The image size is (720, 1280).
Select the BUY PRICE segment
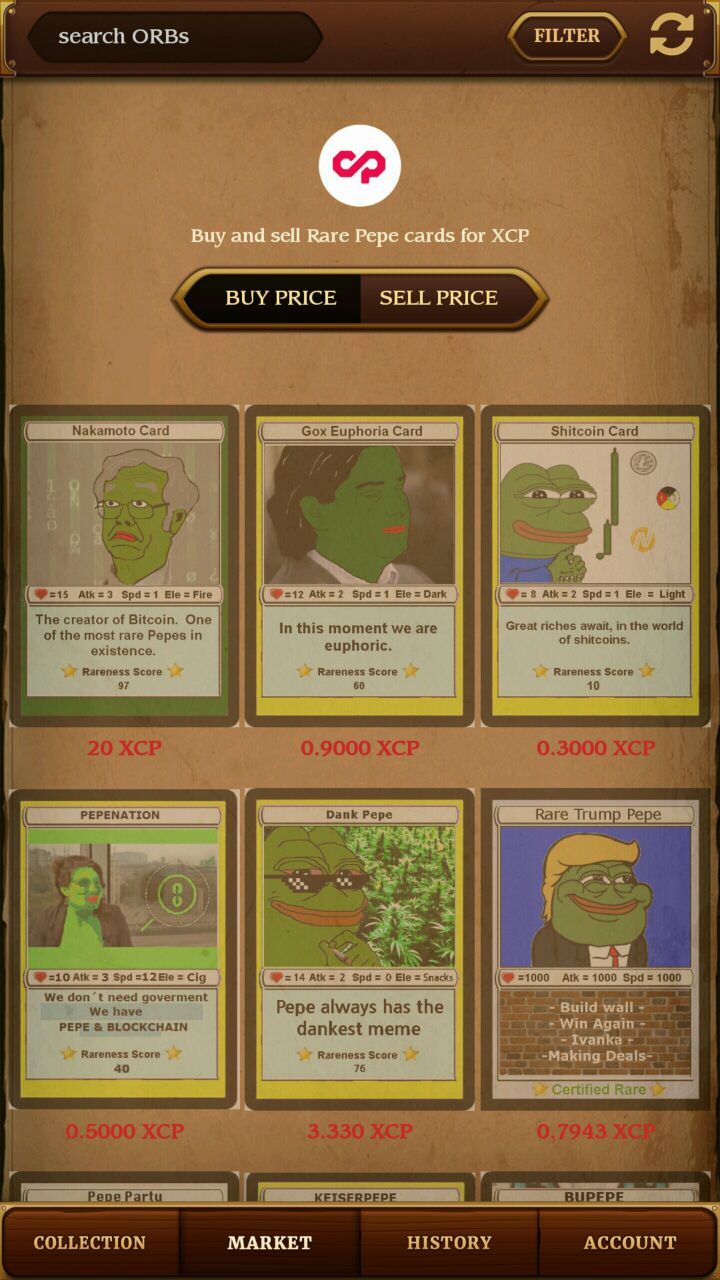click(280, 298)
